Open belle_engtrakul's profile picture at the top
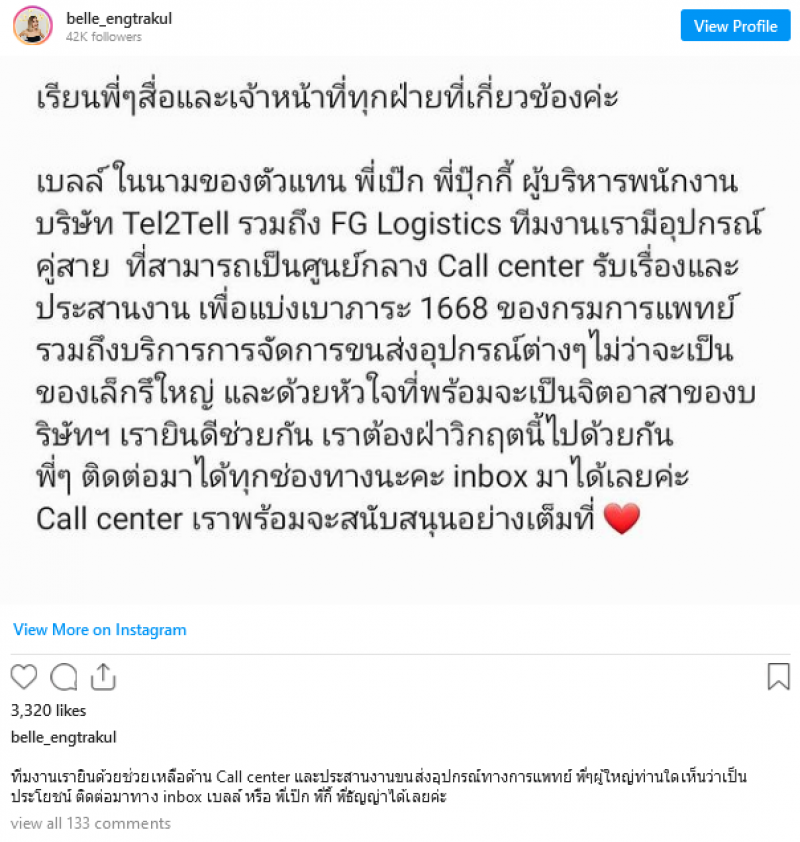The height and width of the screenshot is (842, 800). tap(32, 26)
